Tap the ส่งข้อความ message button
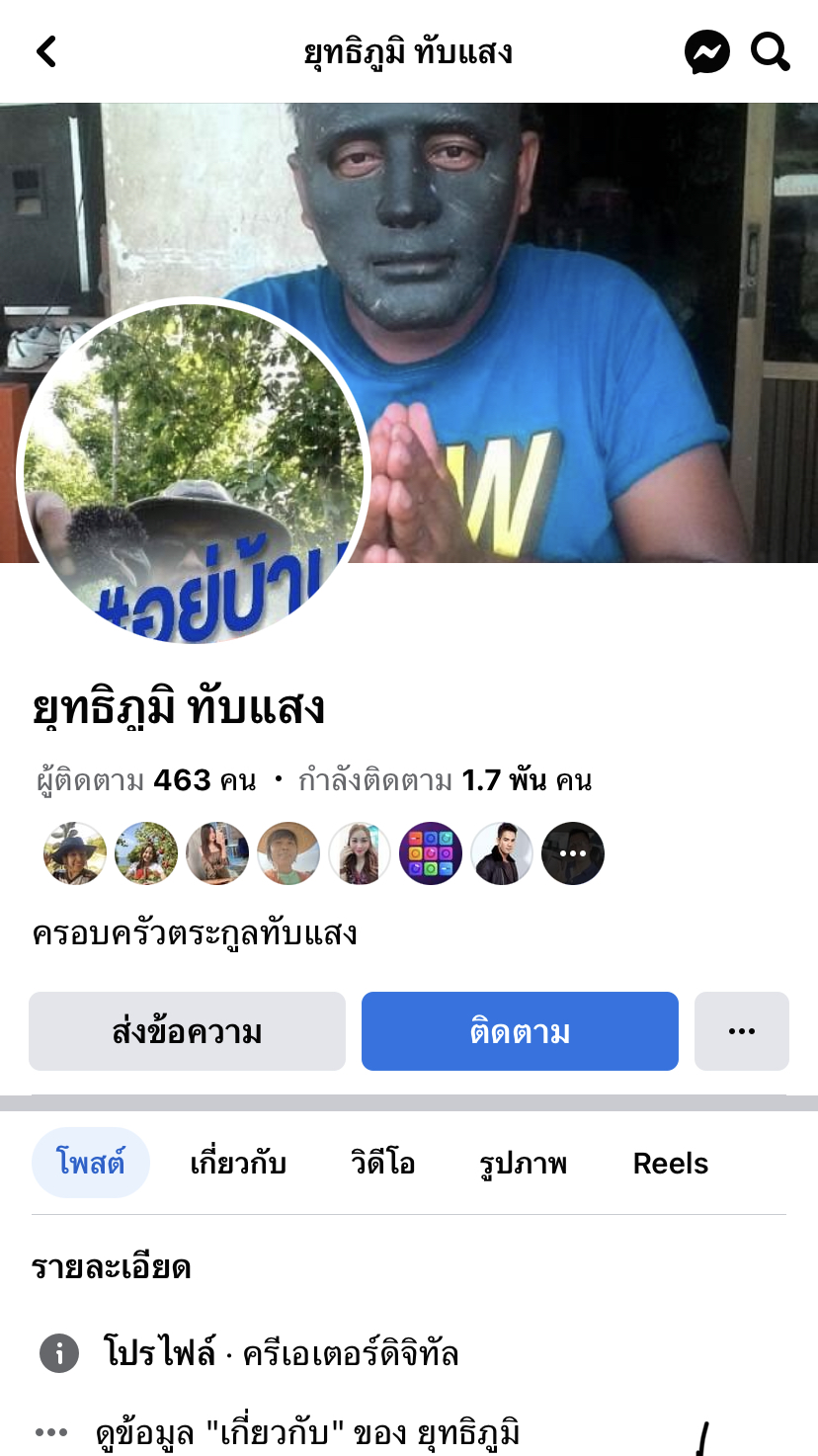This screenshot has width=818, height=1456. pyautogui.click(x=187, y=1032)
